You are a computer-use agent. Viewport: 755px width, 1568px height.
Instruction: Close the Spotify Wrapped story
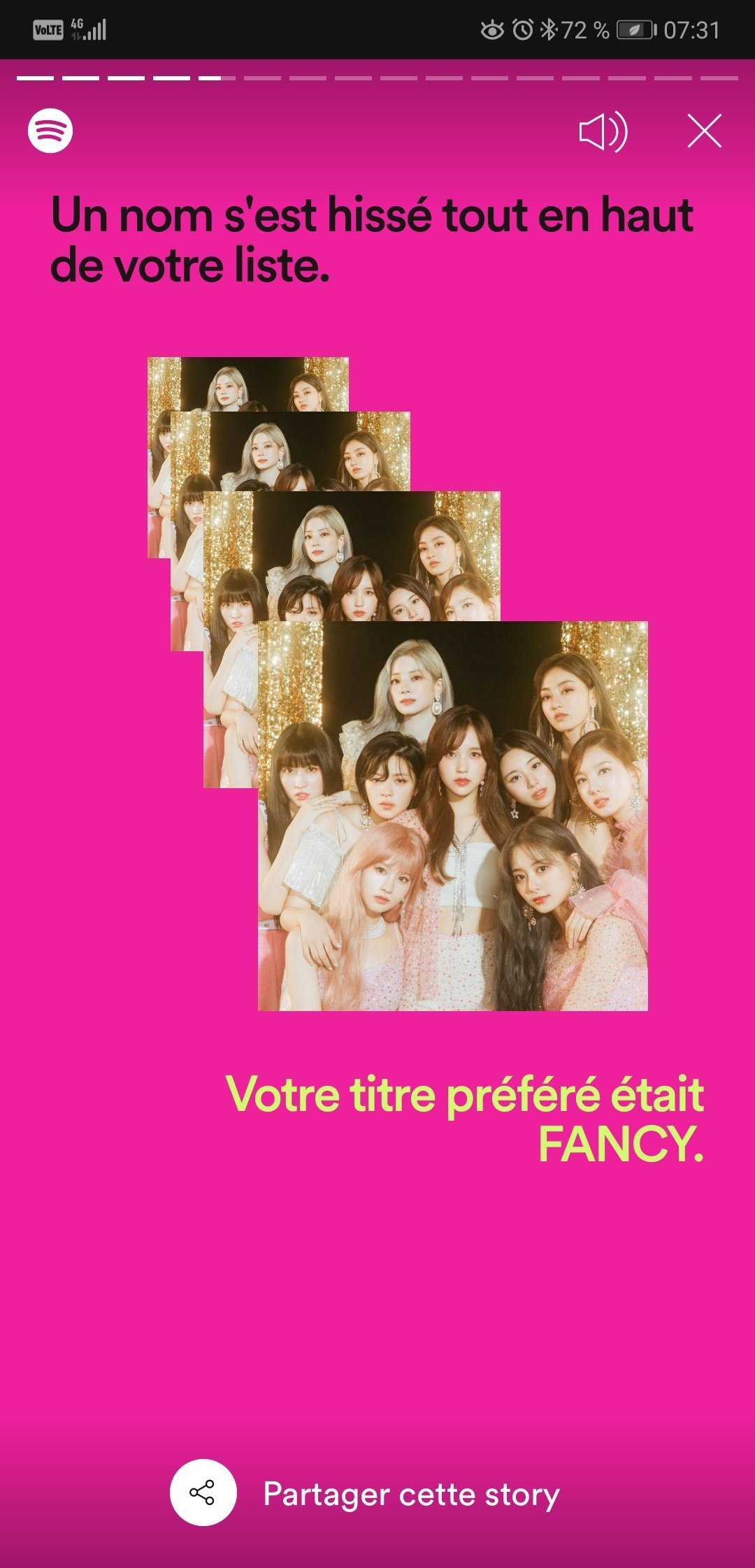704,131
